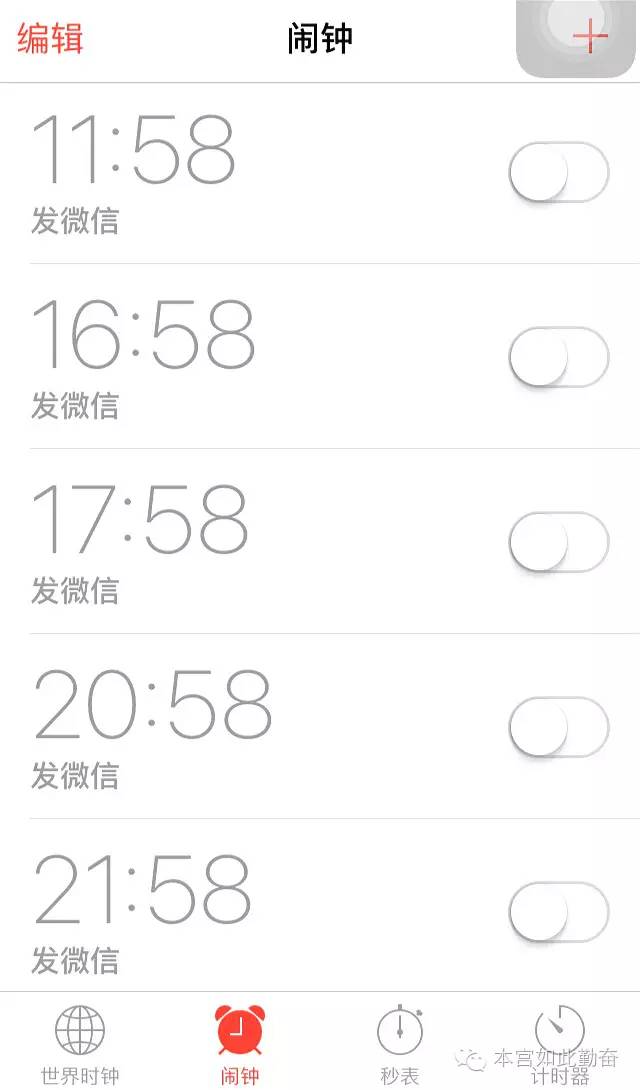Switch to the 世界时钟 tab

click(x=80, y=1043)
